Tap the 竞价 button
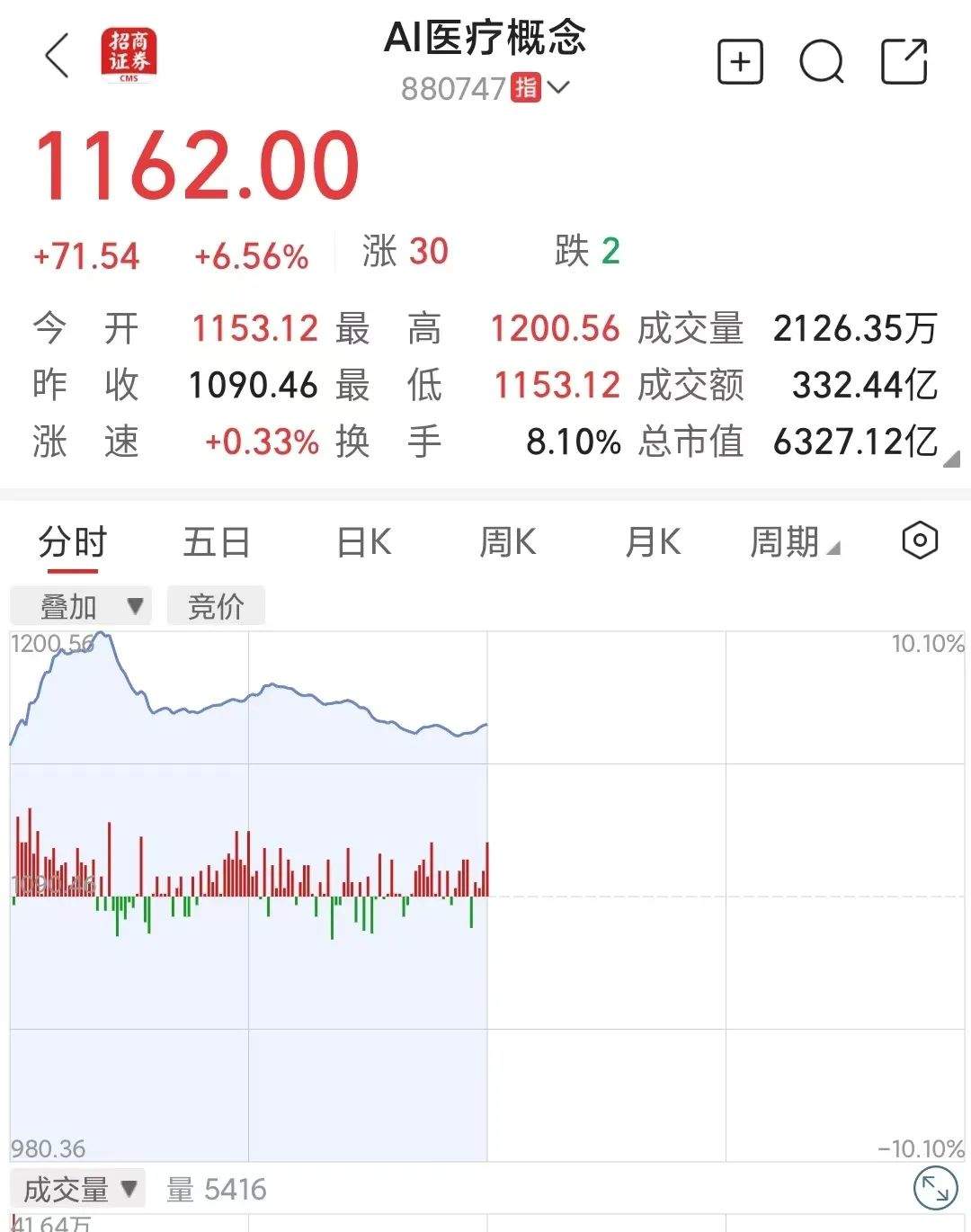This screenshot has height=1232, width=971. click(x=216, y=606)
